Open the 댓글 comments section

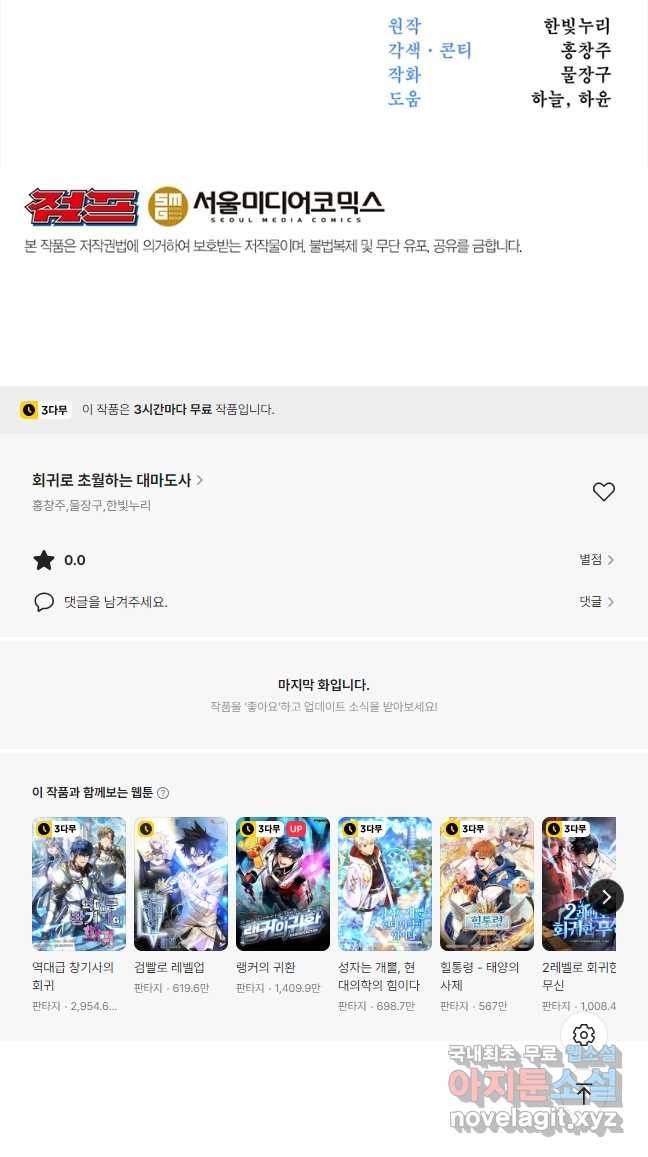click(x=596, y=602)
